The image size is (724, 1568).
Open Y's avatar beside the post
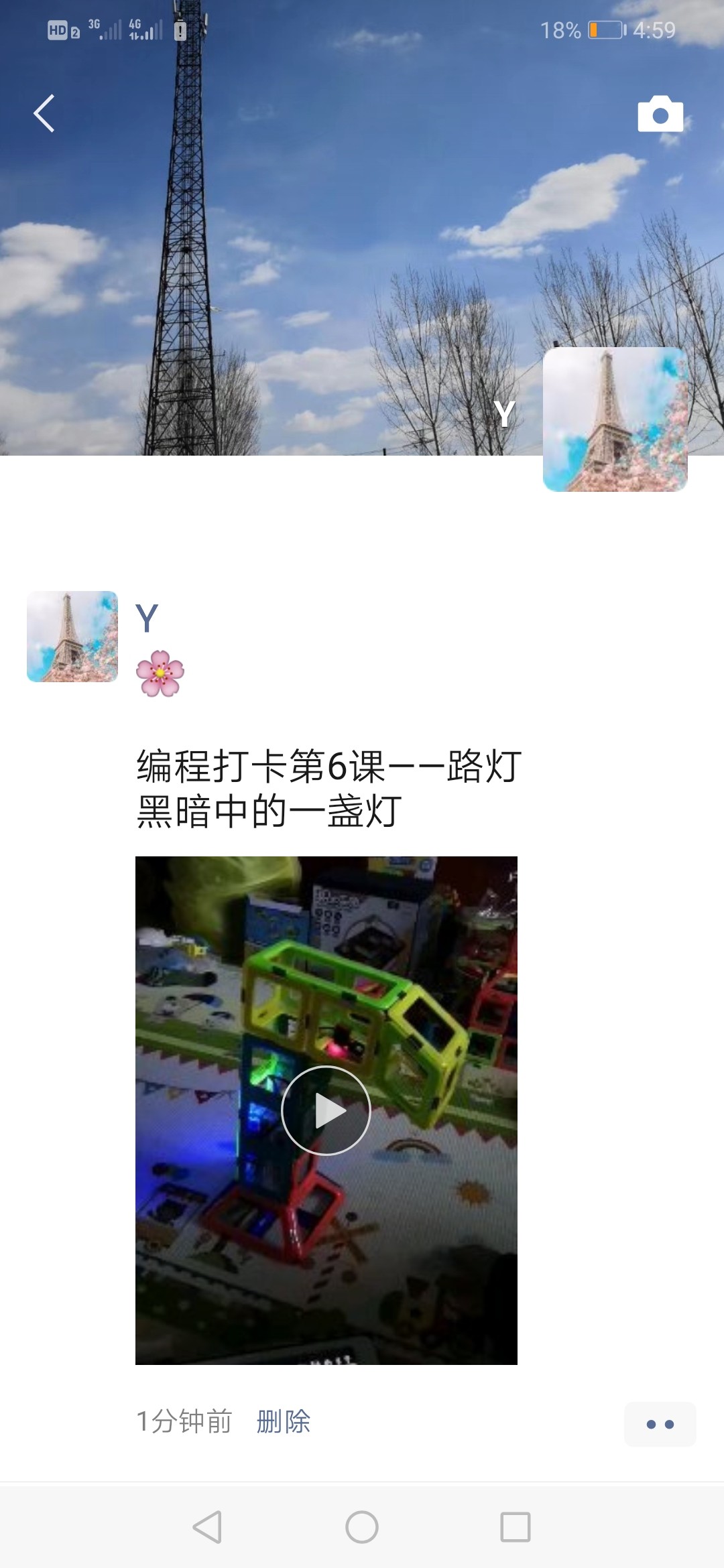[x=72, y=637]
